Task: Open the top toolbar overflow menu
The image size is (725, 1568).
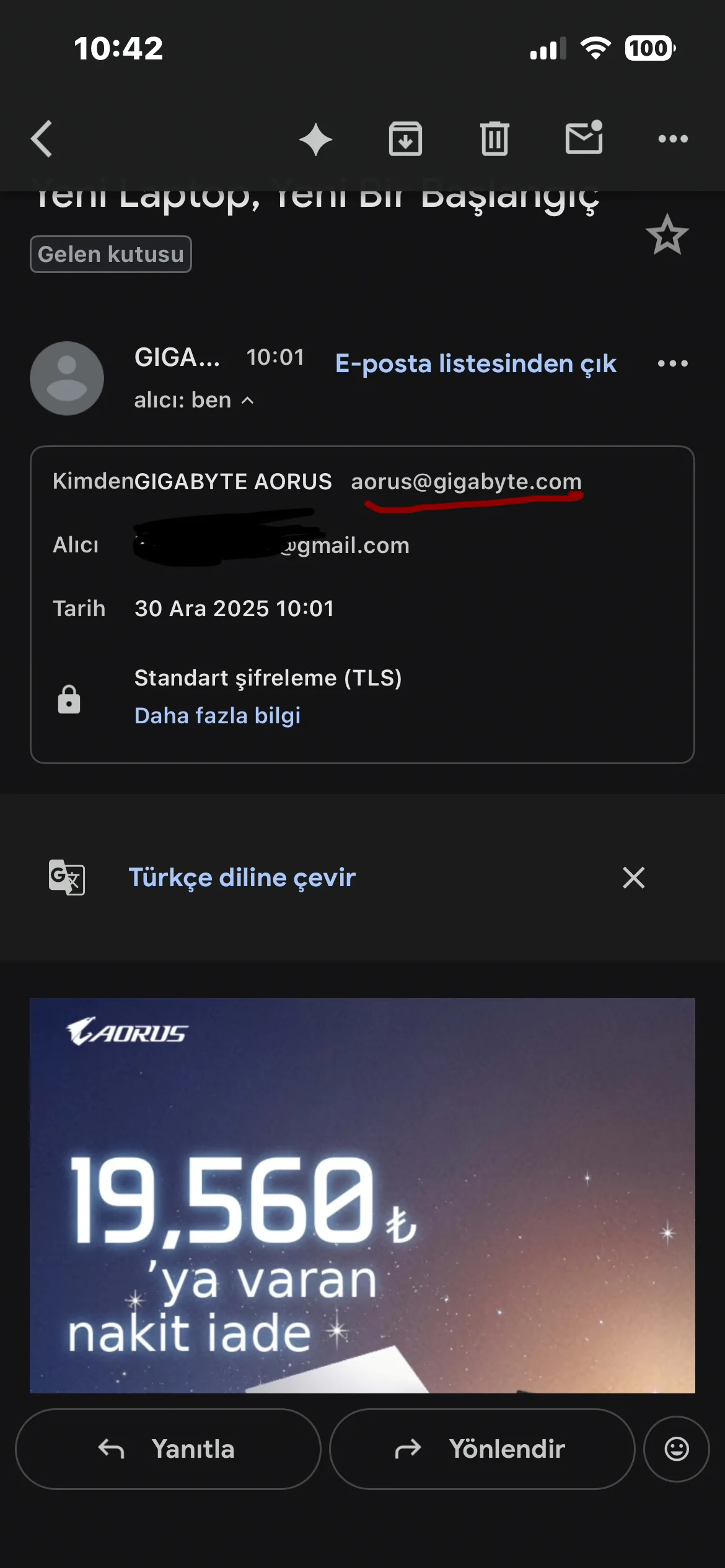Action: [672, 139]
